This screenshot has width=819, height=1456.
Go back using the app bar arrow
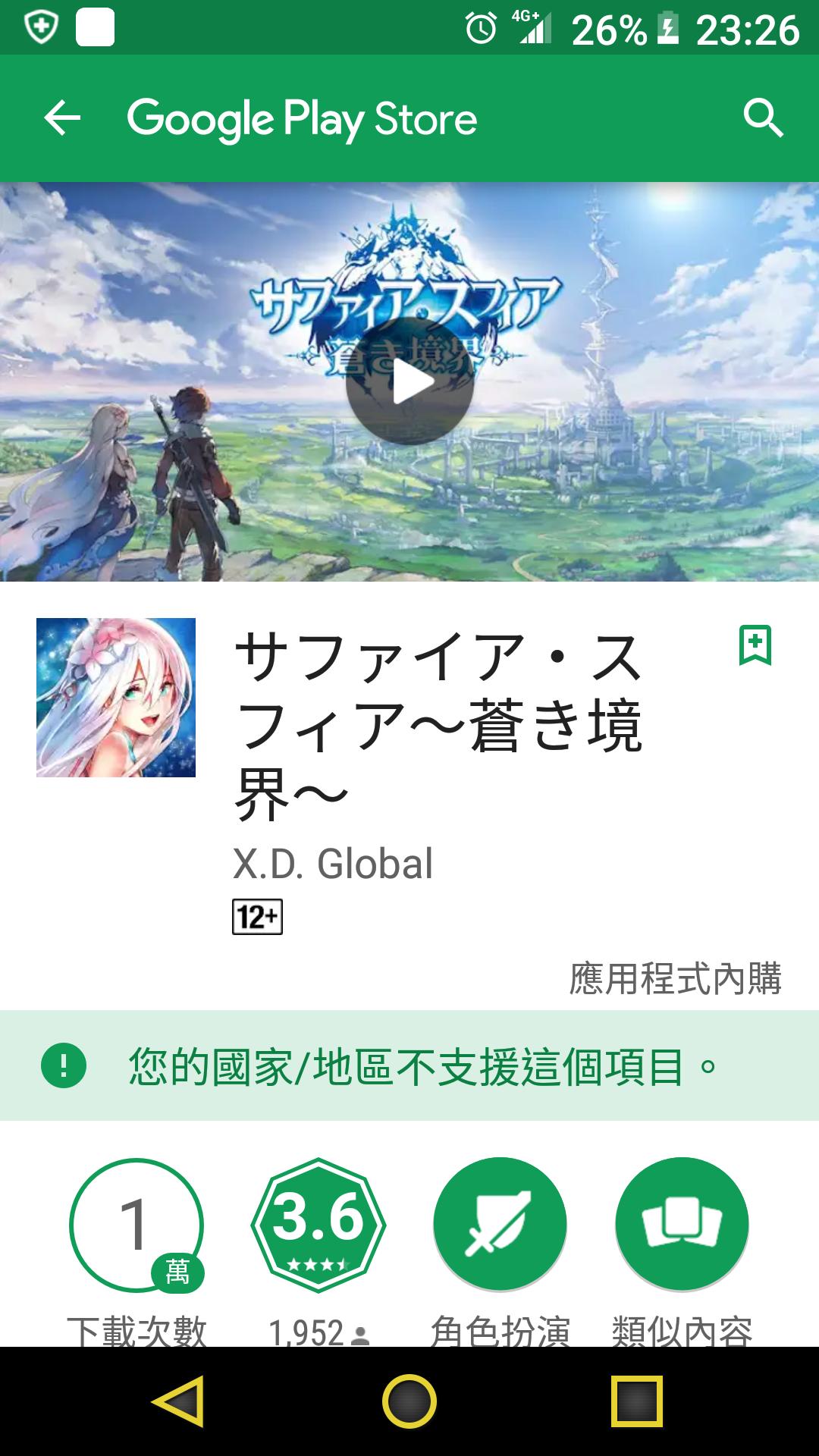coord(62,119)
